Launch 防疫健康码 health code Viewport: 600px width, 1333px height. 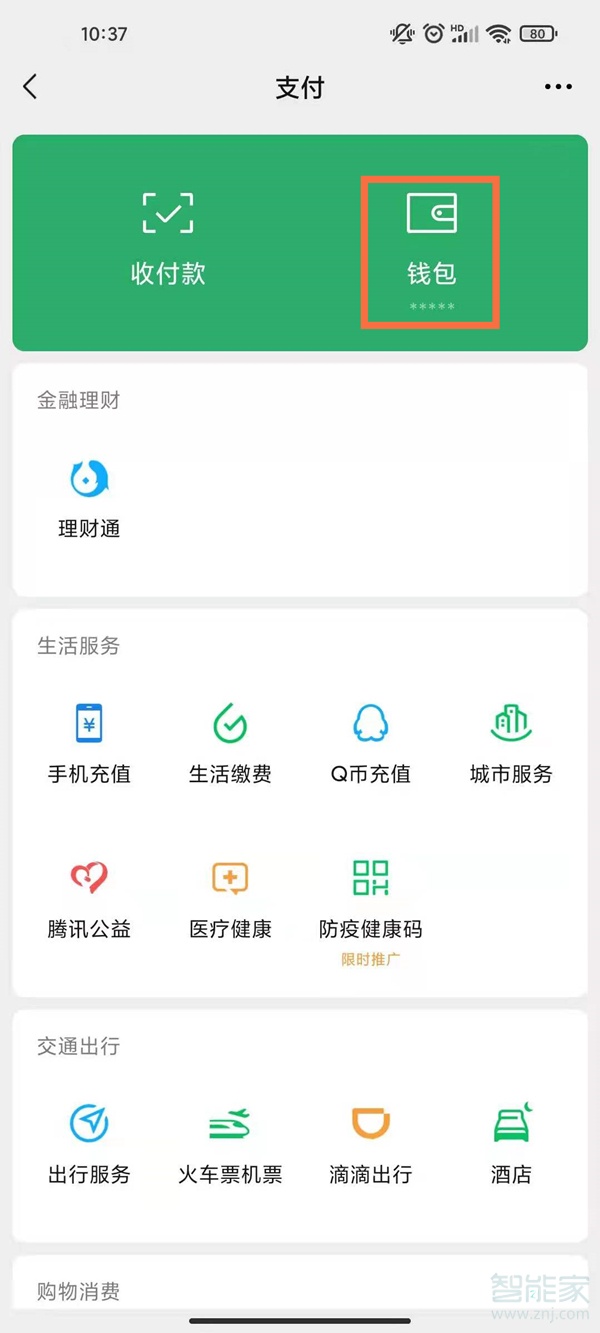pyautogui.click(x=371, y=897)
